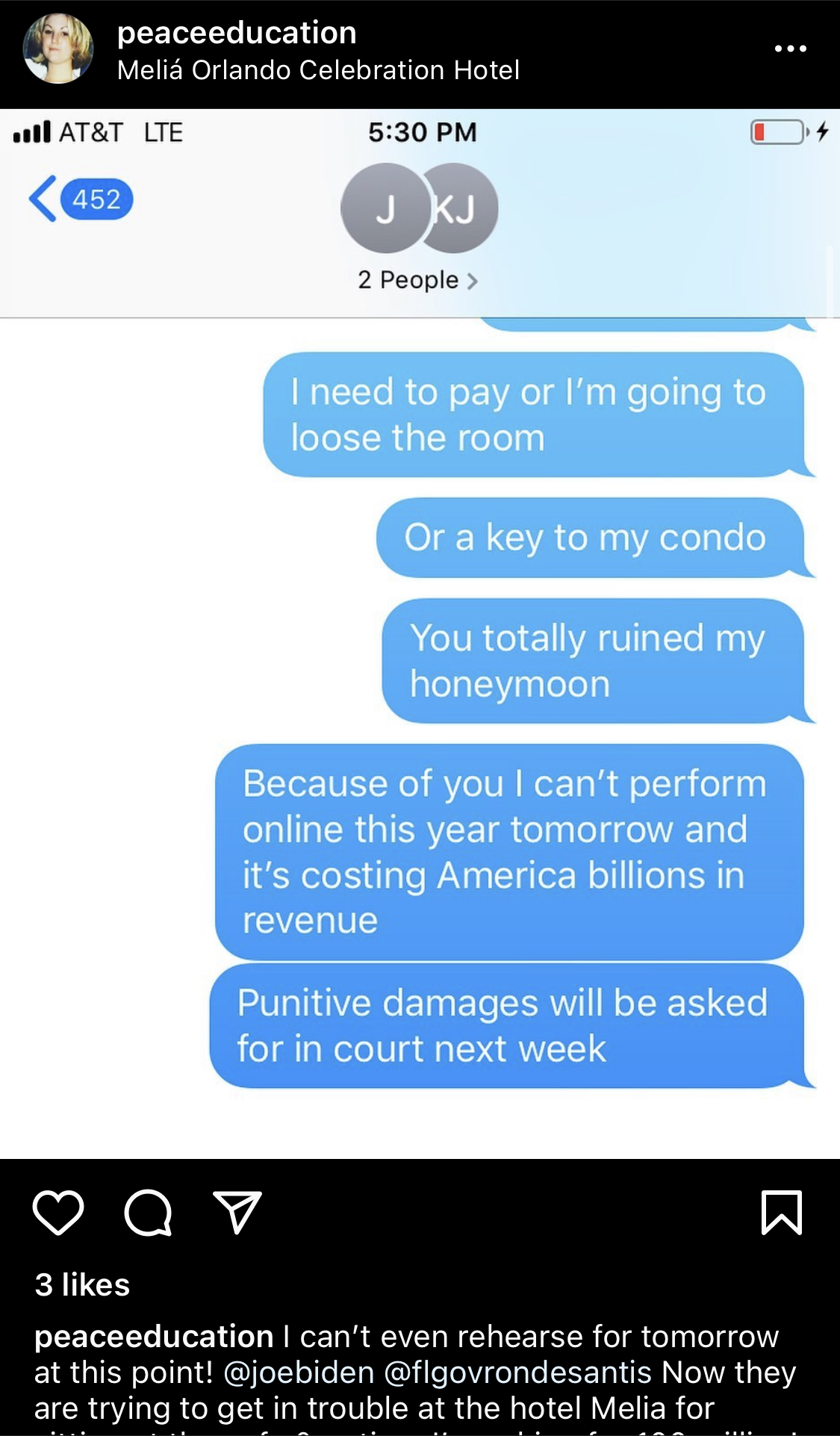View the 3 likes list
This screenshot has height=1436, width=840.
pyautogui.click(x=82, y=1285)
